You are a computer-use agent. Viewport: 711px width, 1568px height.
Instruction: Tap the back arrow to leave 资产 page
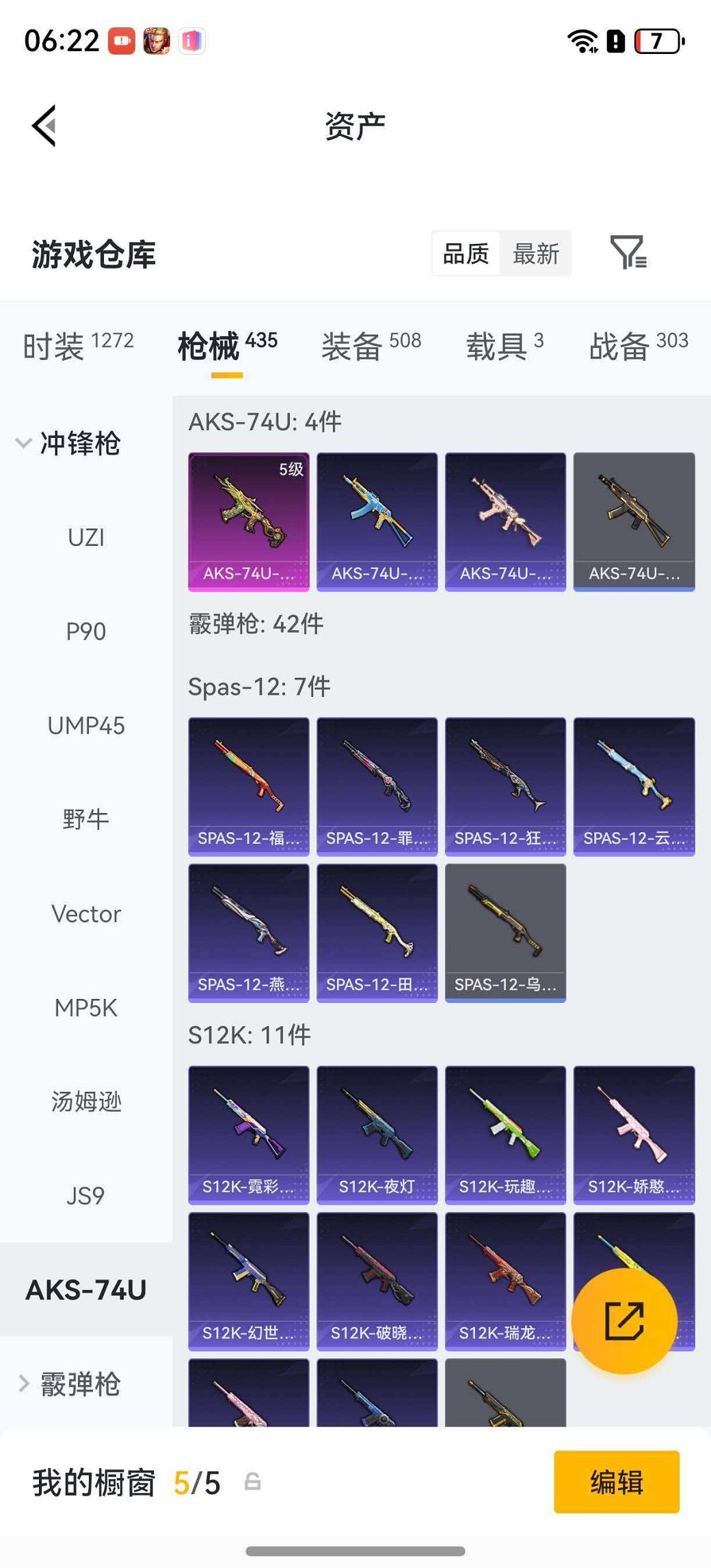43,126
